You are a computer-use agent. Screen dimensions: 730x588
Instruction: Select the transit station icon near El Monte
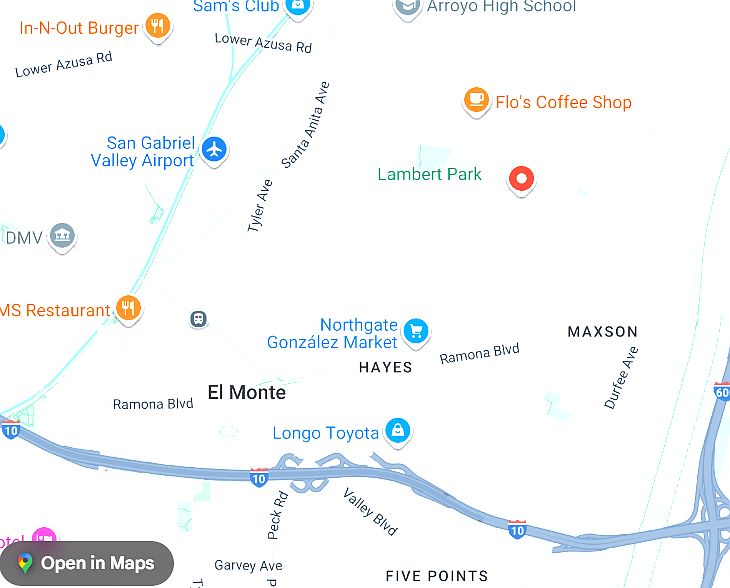click(x=198, y=319)
